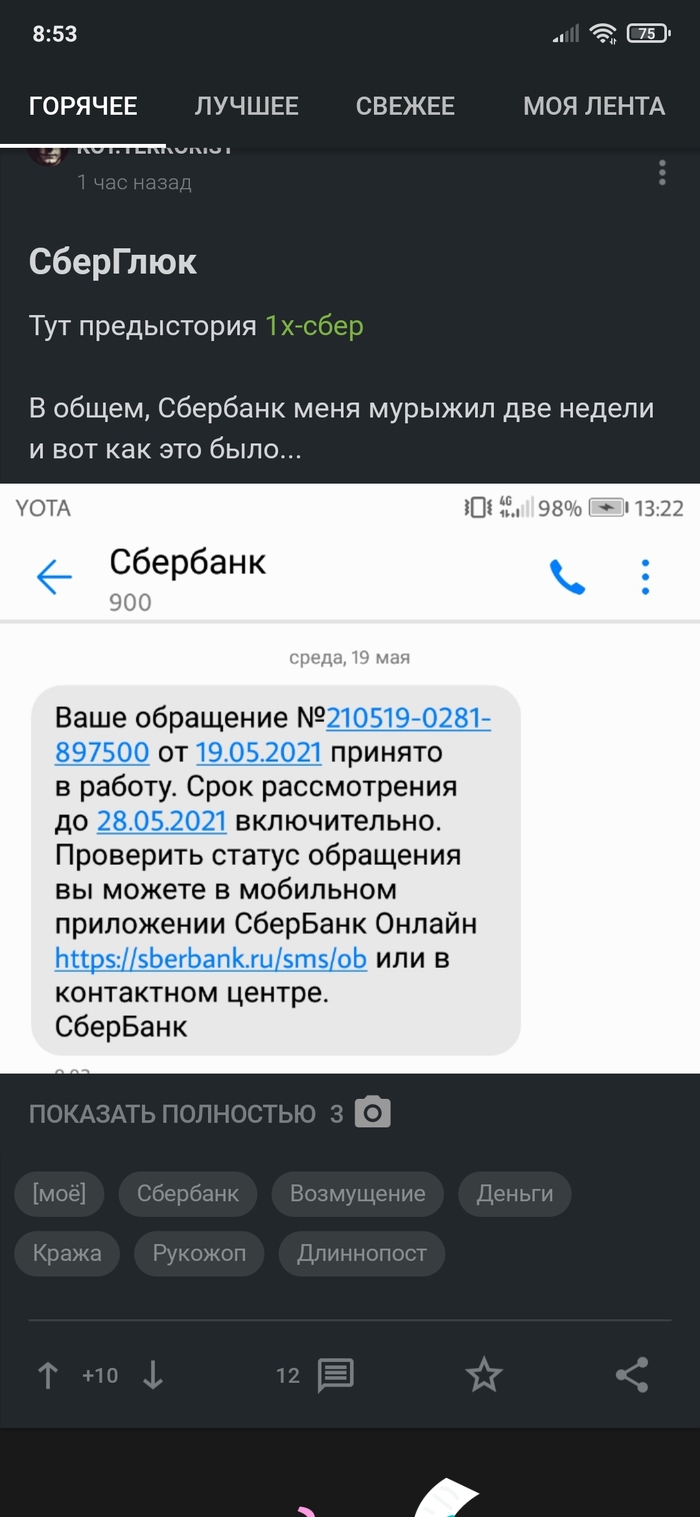This screenshot has width=700, height=1517.
Task: Open the Сбербанк SMS screenshot image
Action: pyautogui.click(x=350, y=778)
